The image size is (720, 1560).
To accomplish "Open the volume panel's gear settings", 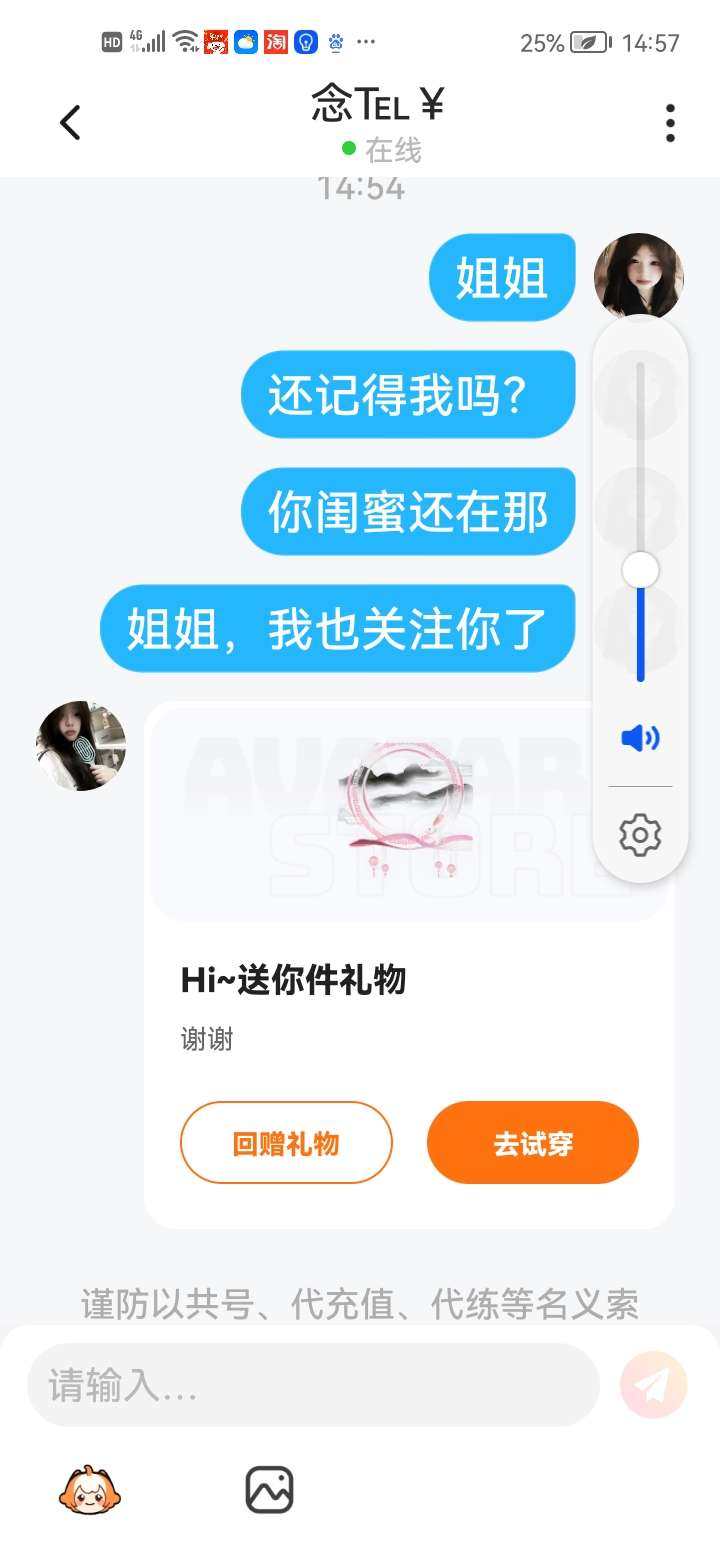I will pyautogui.click(x=640, y=834).
